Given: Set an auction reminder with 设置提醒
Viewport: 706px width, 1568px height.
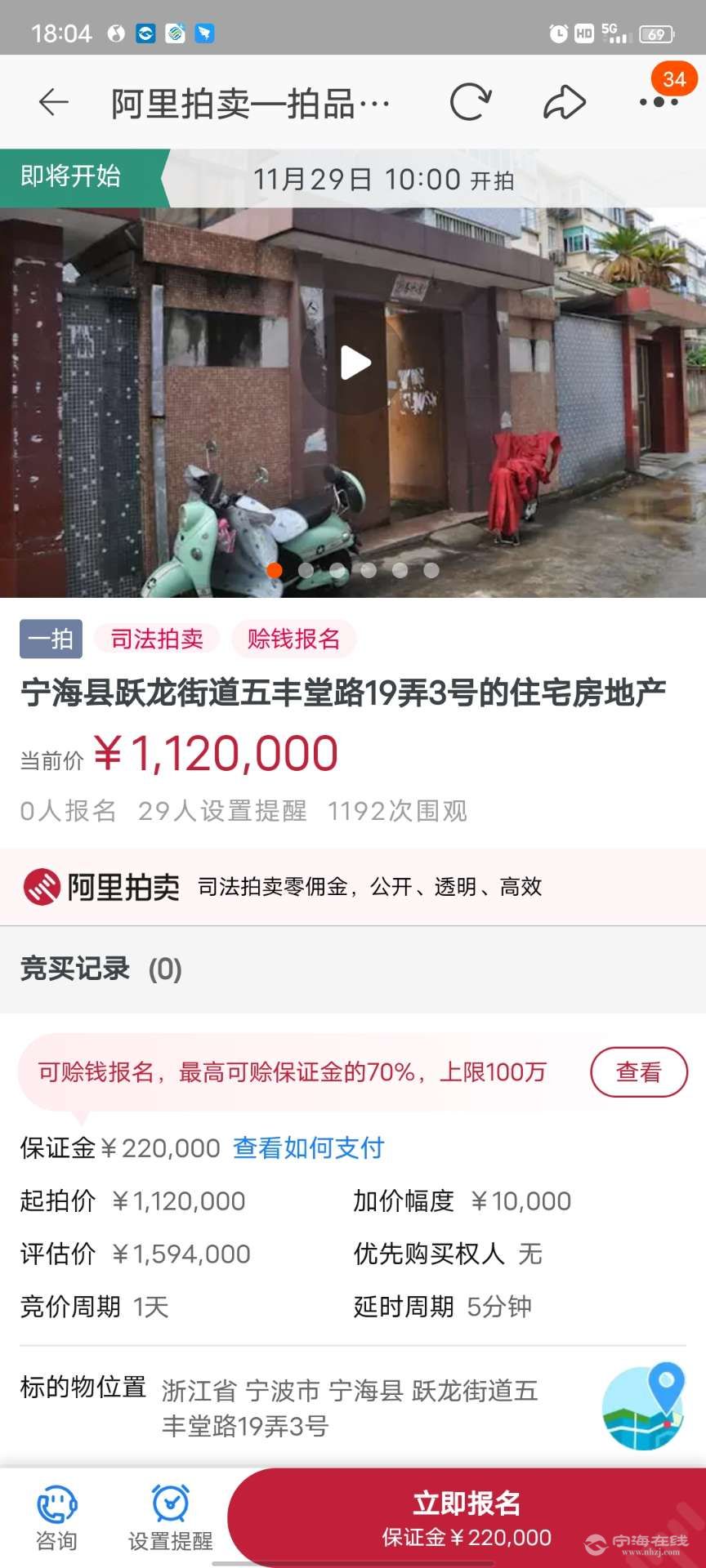Looking at the screenshot, I should [x=170, y=1517].
